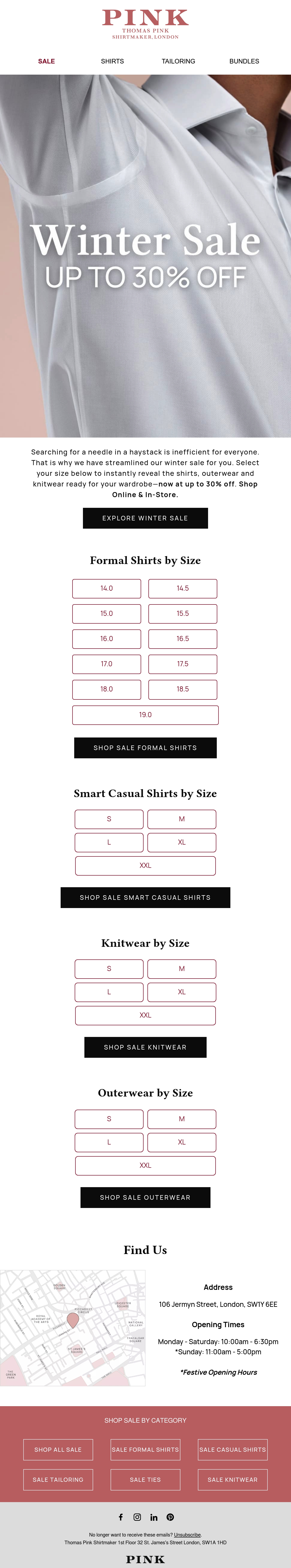Tap Shop Sale Smart Casual Shirts

(145, 897)
